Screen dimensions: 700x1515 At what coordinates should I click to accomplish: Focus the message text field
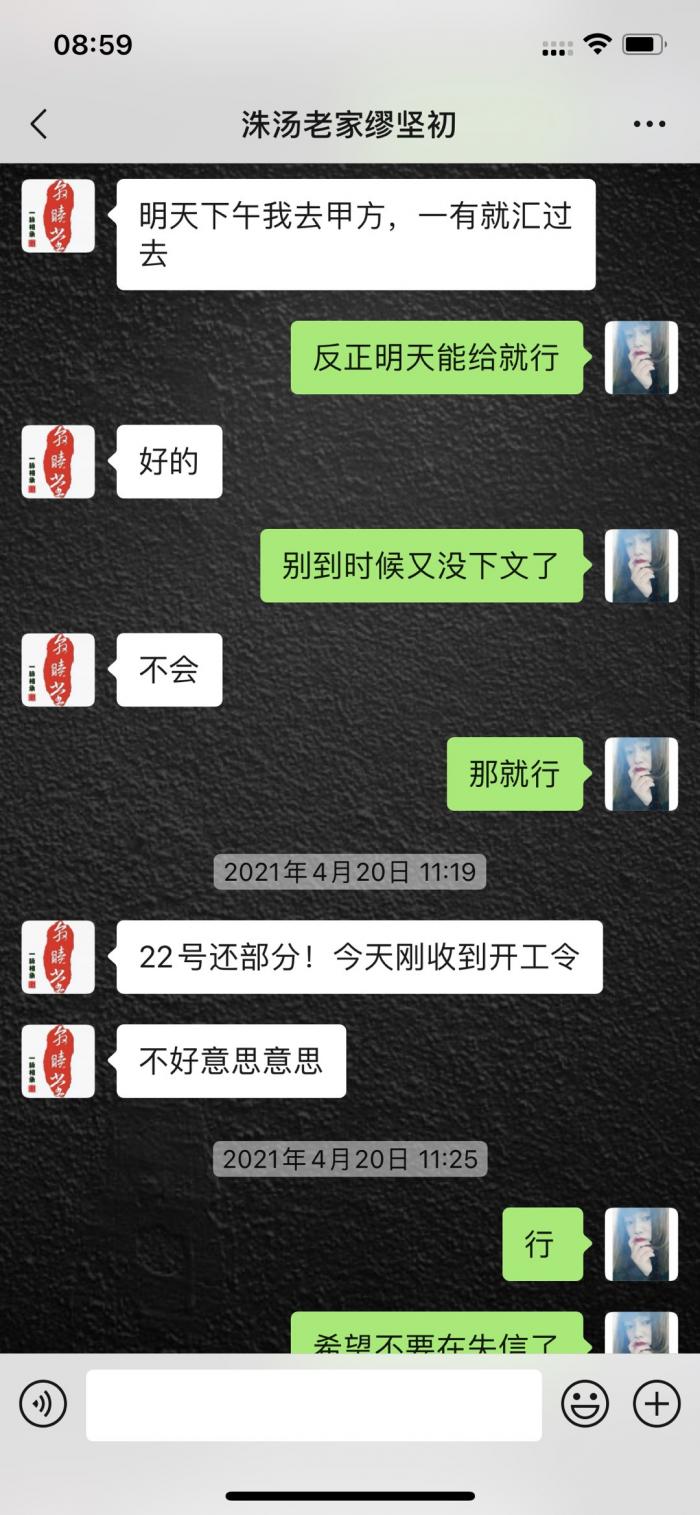click(x=313, y=1404)
